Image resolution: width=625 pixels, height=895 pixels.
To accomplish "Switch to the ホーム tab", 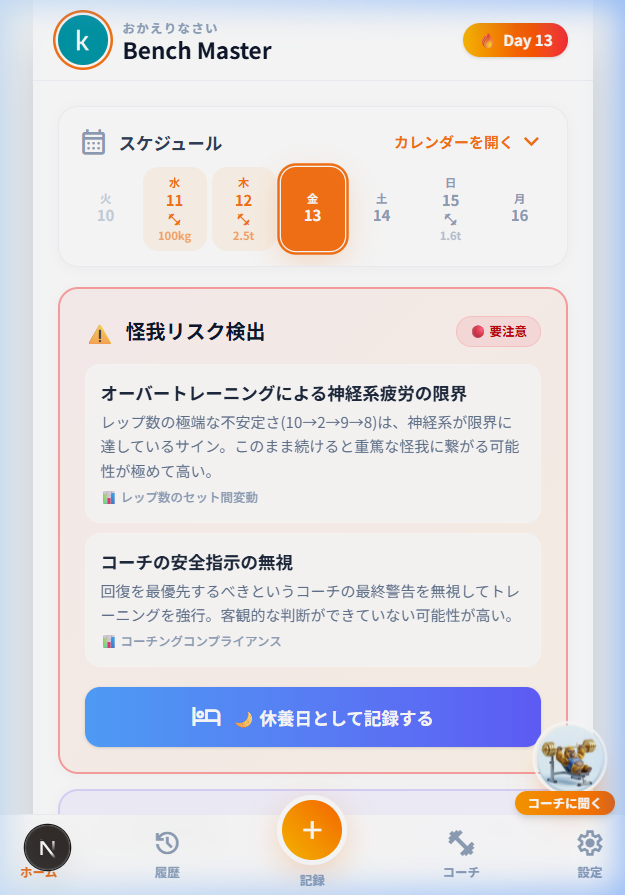I will pos(40,852).
